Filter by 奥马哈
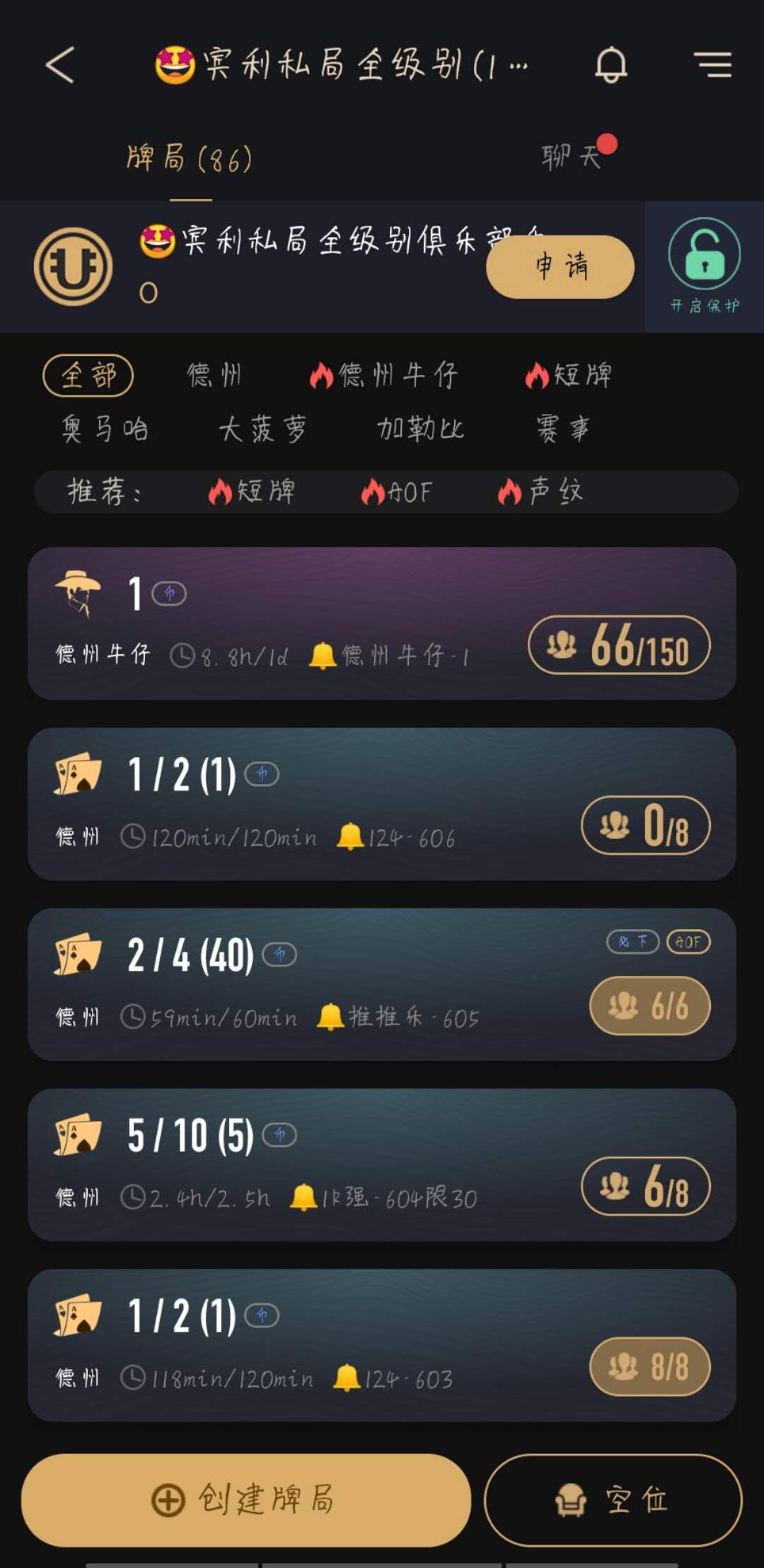Viewport: 764px width, 1568px height. point(105,429)
